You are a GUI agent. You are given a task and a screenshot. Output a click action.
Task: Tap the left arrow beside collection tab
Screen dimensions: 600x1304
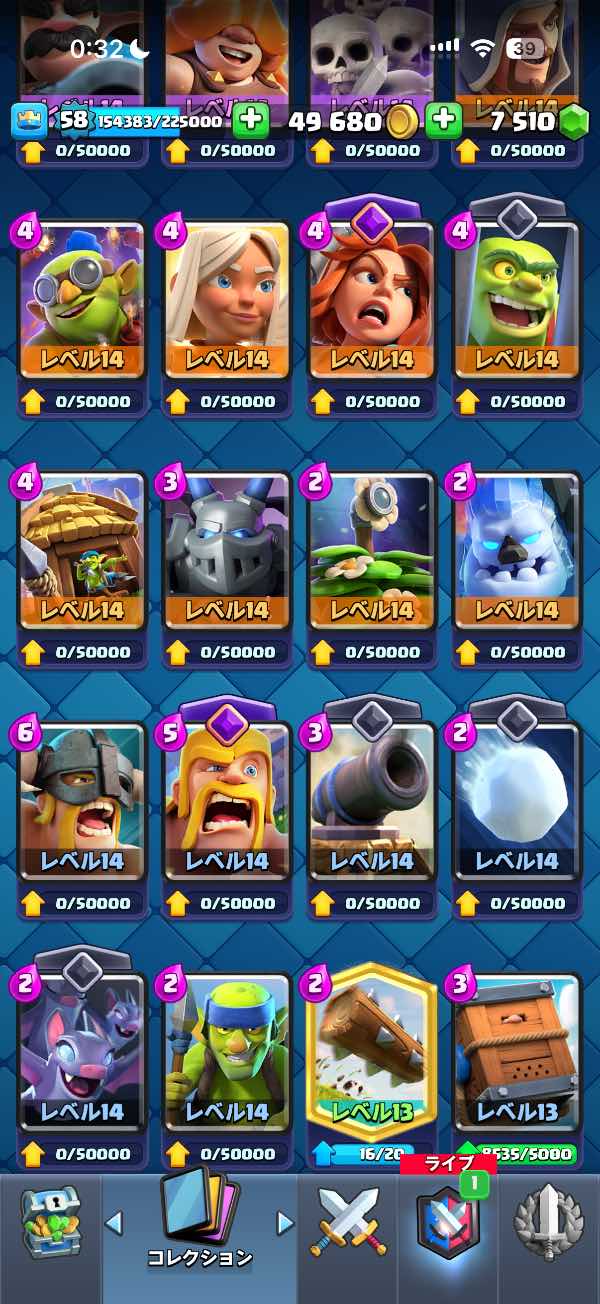[114, 1222]
